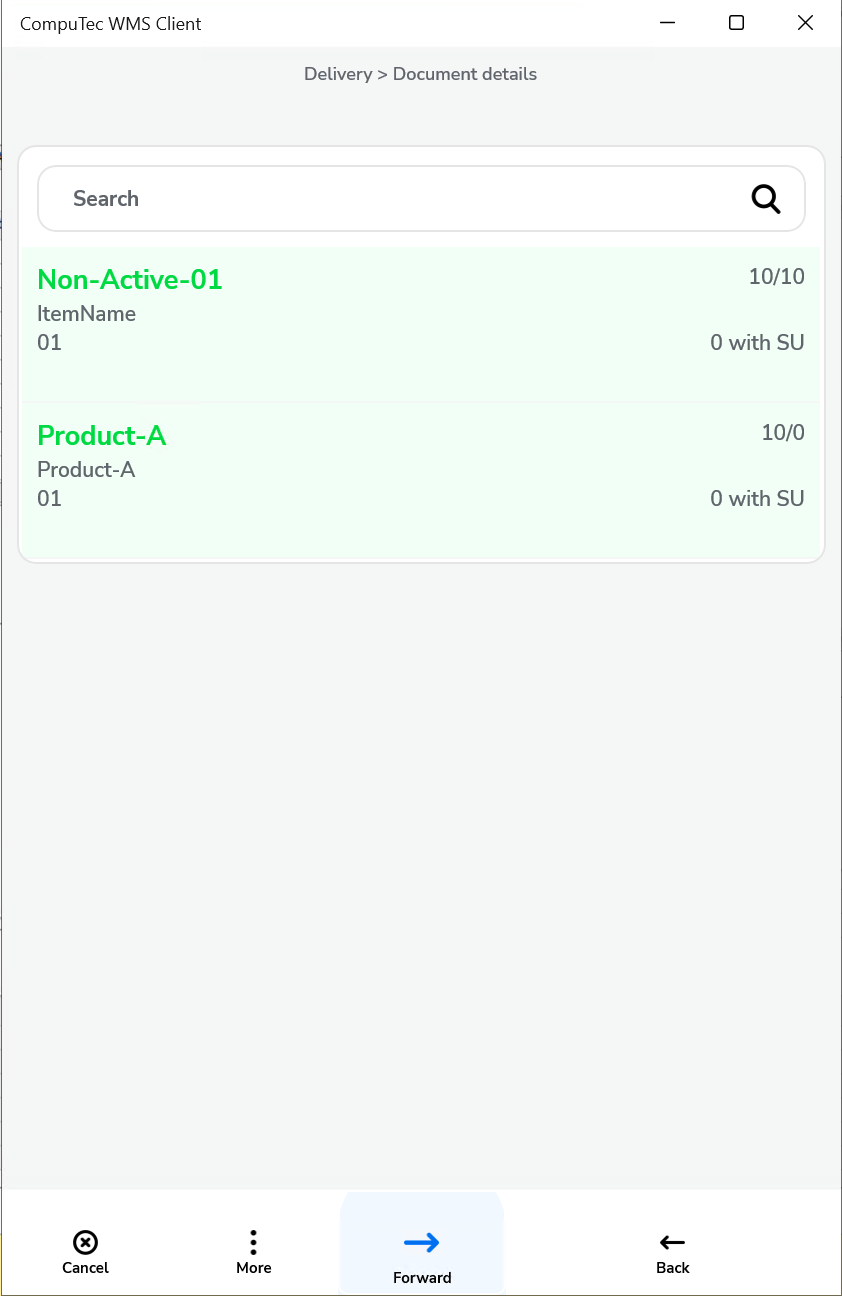The width and height of the screenshot is (842, 1296).
Task: Go Back to the previous screen
Action: (672, 1252)
